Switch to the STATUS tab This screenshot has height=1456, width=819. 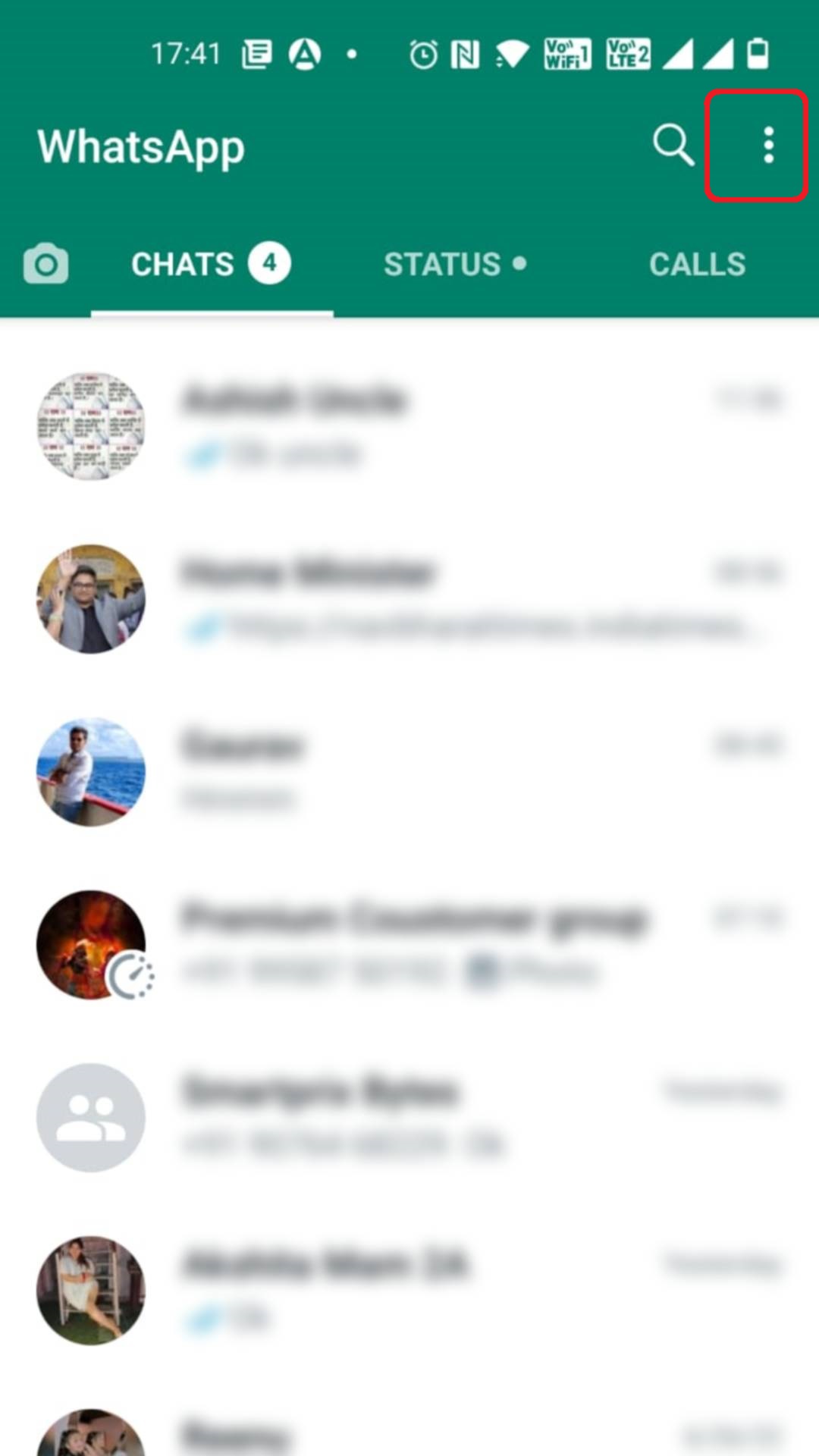click(x=454, y=264)
